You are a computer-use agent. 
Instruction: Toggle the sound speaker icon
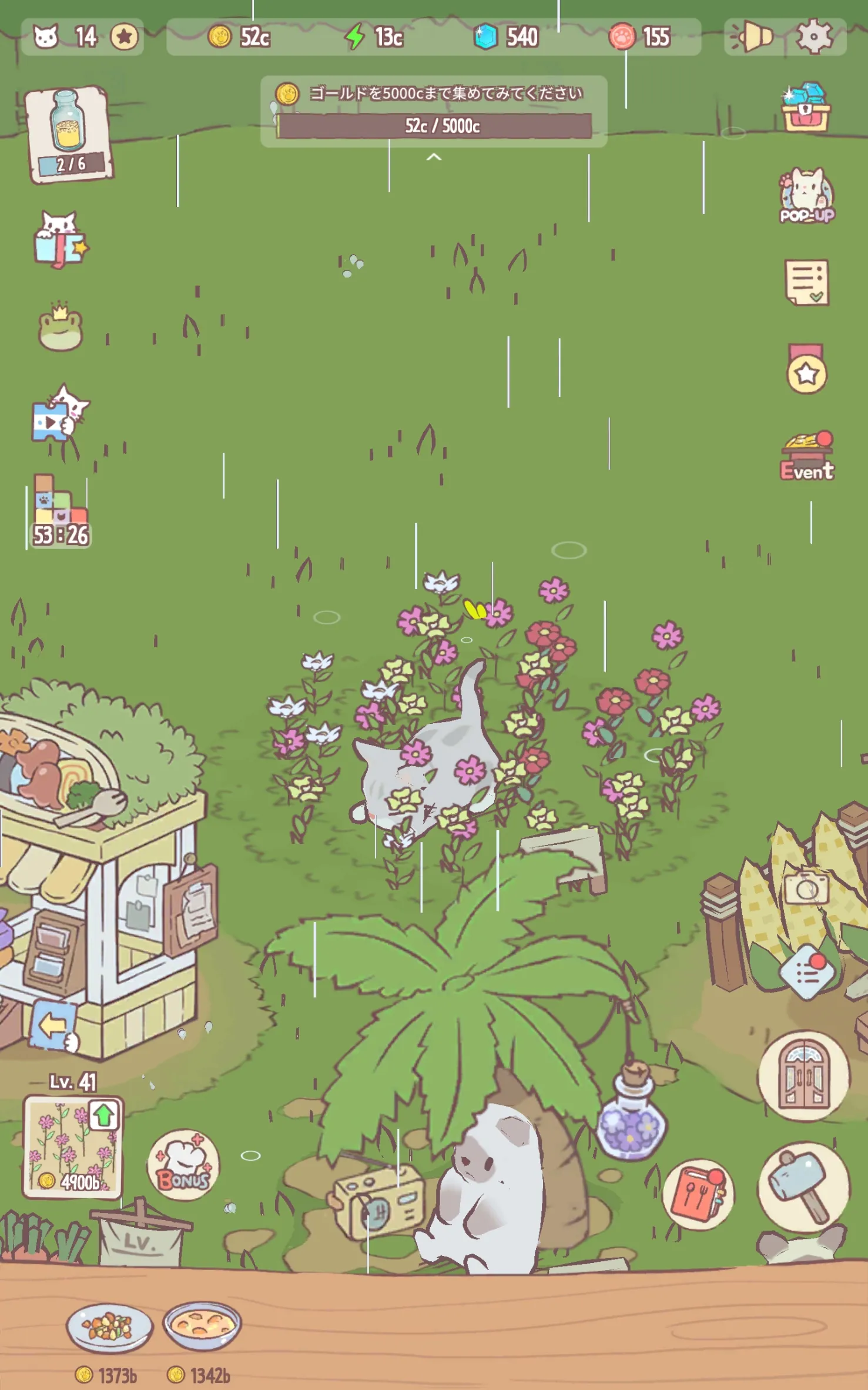coord(753,36)
